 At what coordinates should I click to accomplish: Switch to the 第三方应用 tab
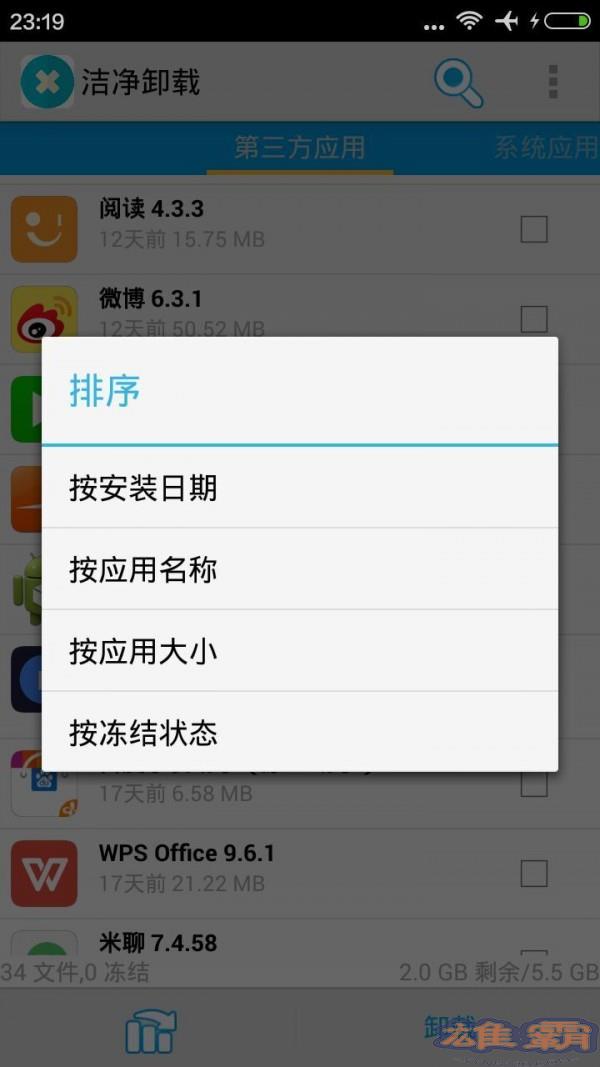pos(299,149)
